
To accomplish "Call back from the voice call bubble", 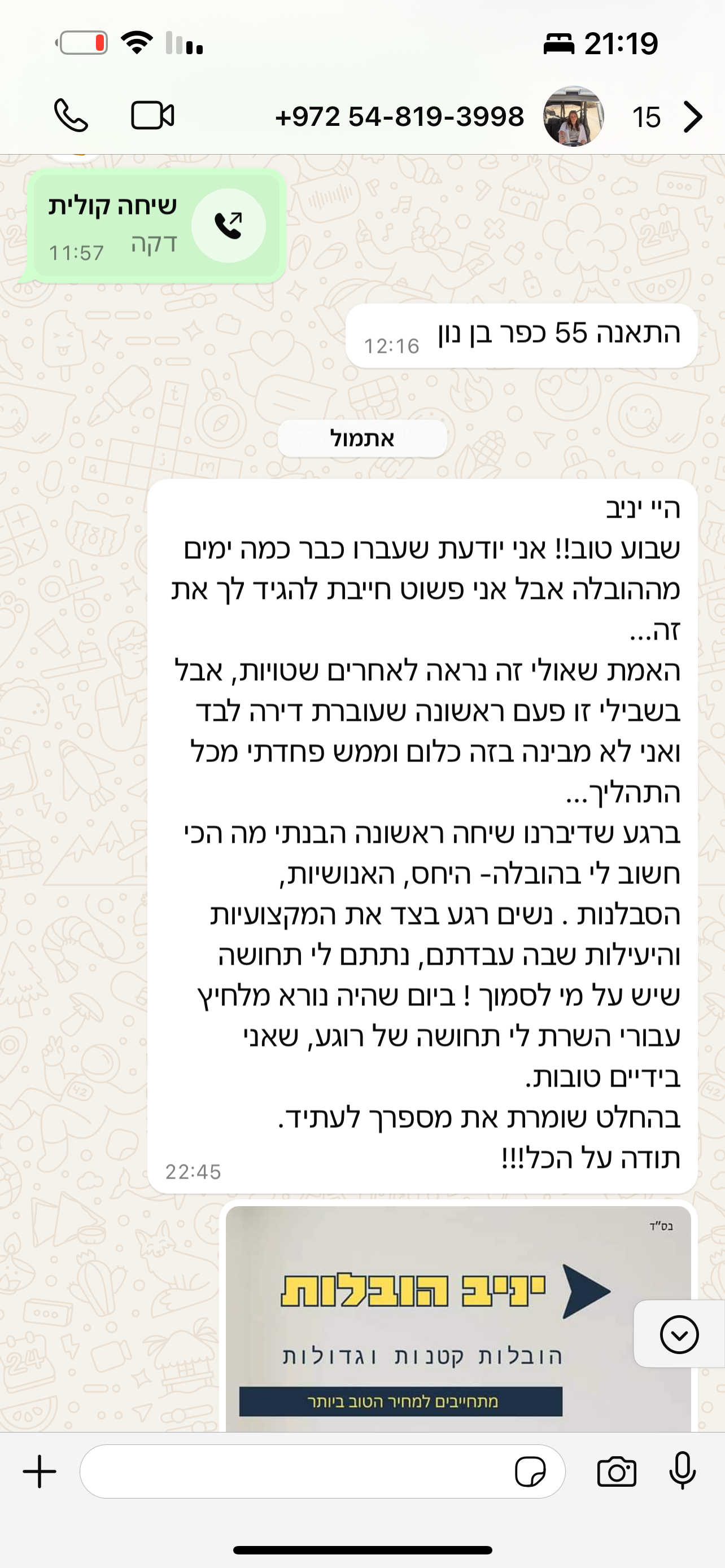I will (228, 226).
